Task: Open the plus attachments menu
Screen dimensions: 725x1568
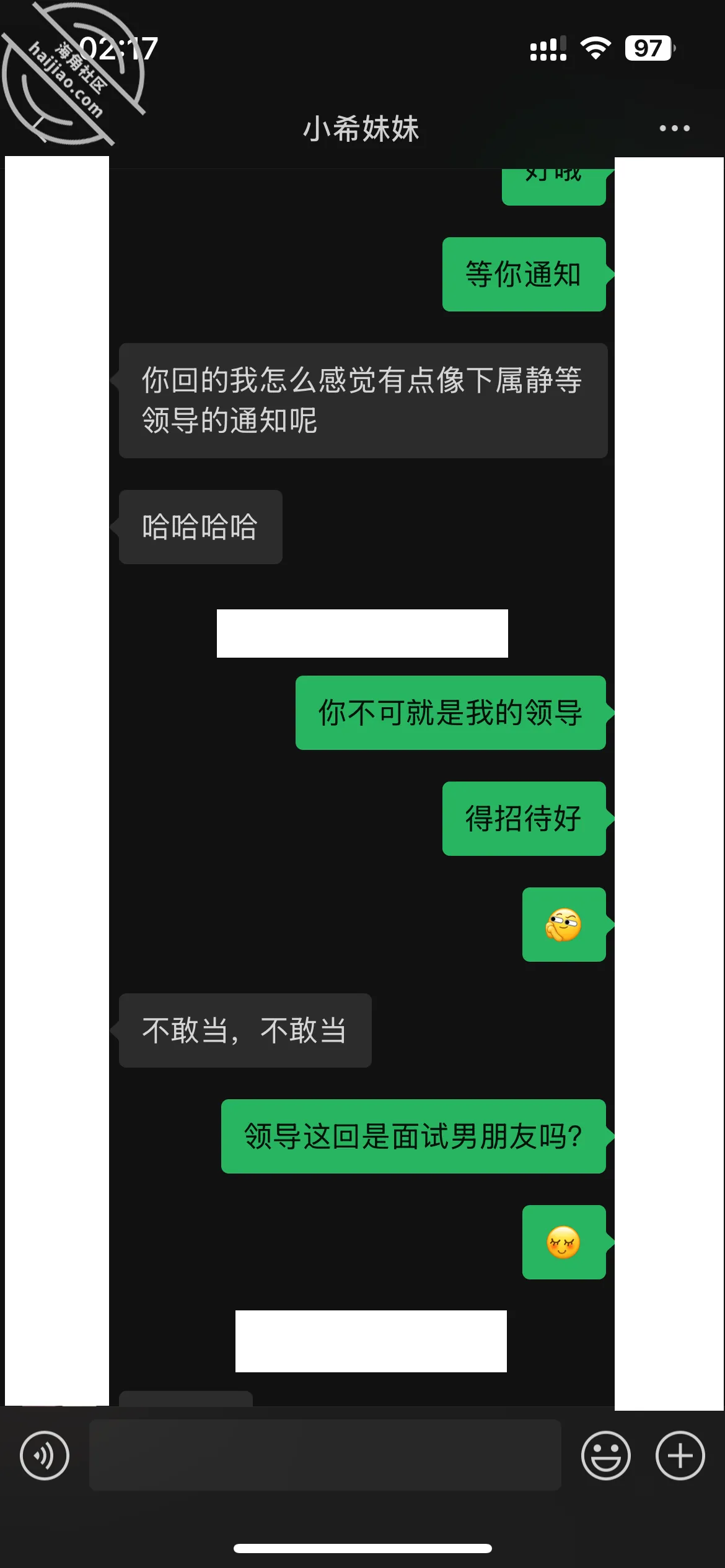Action: [680, 1455]
